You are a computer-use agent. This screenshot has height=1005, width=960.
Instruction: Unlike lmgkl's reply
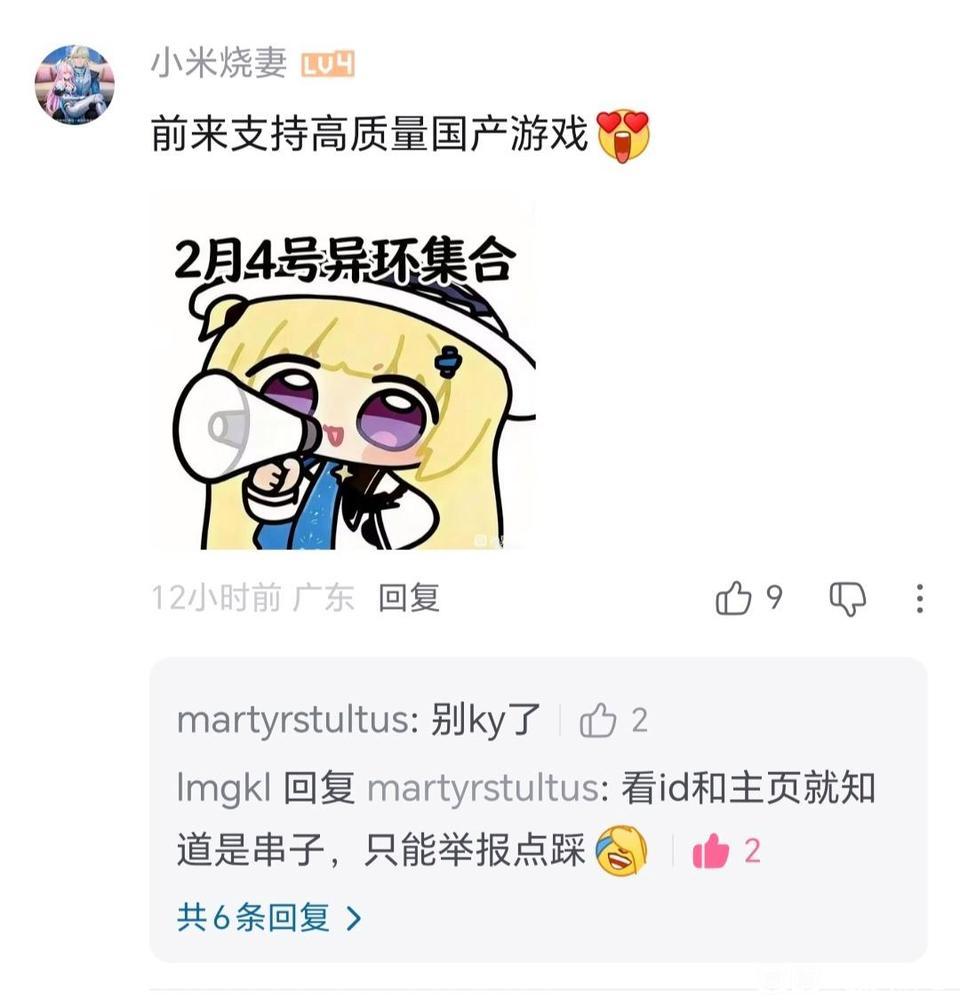coord(711,851)
